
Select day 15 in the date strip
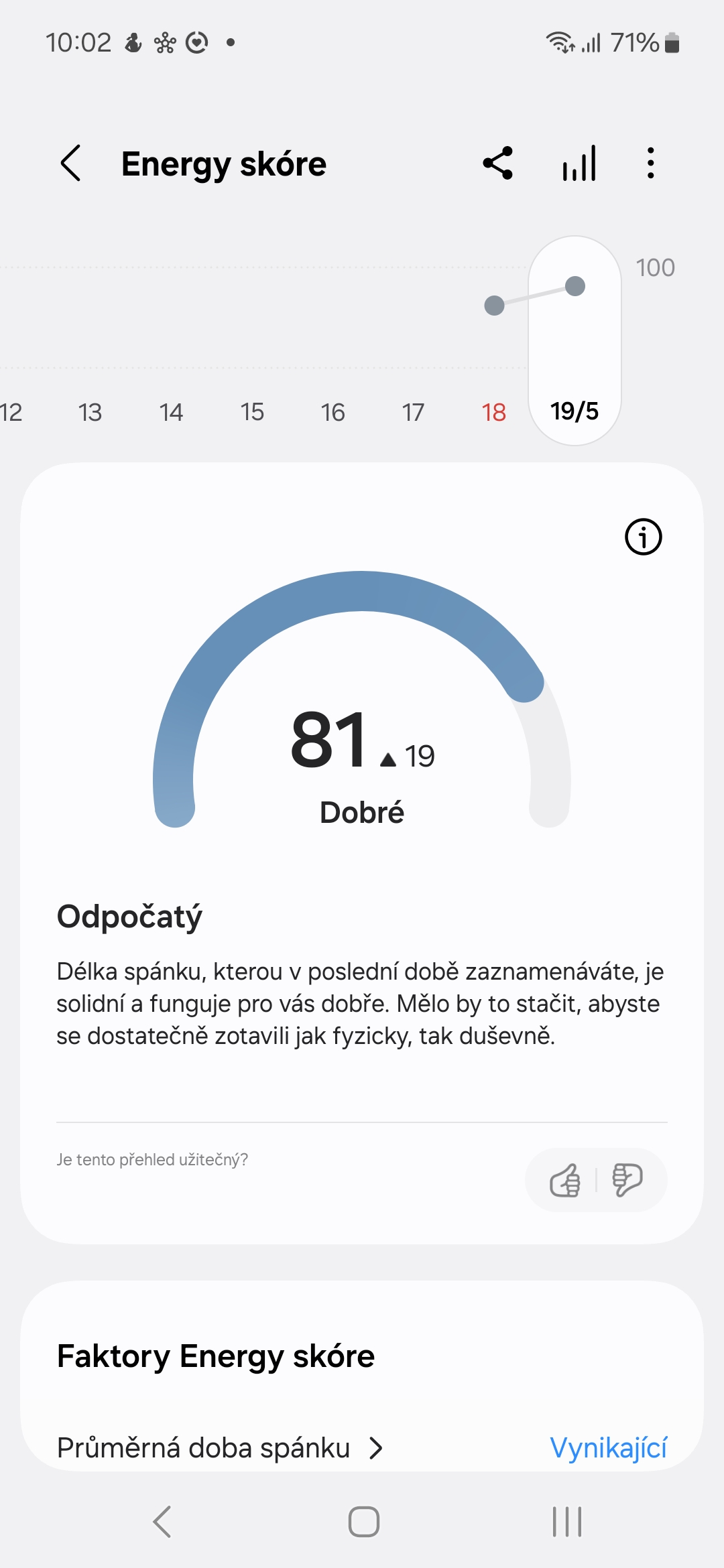[x=252, y=411]
